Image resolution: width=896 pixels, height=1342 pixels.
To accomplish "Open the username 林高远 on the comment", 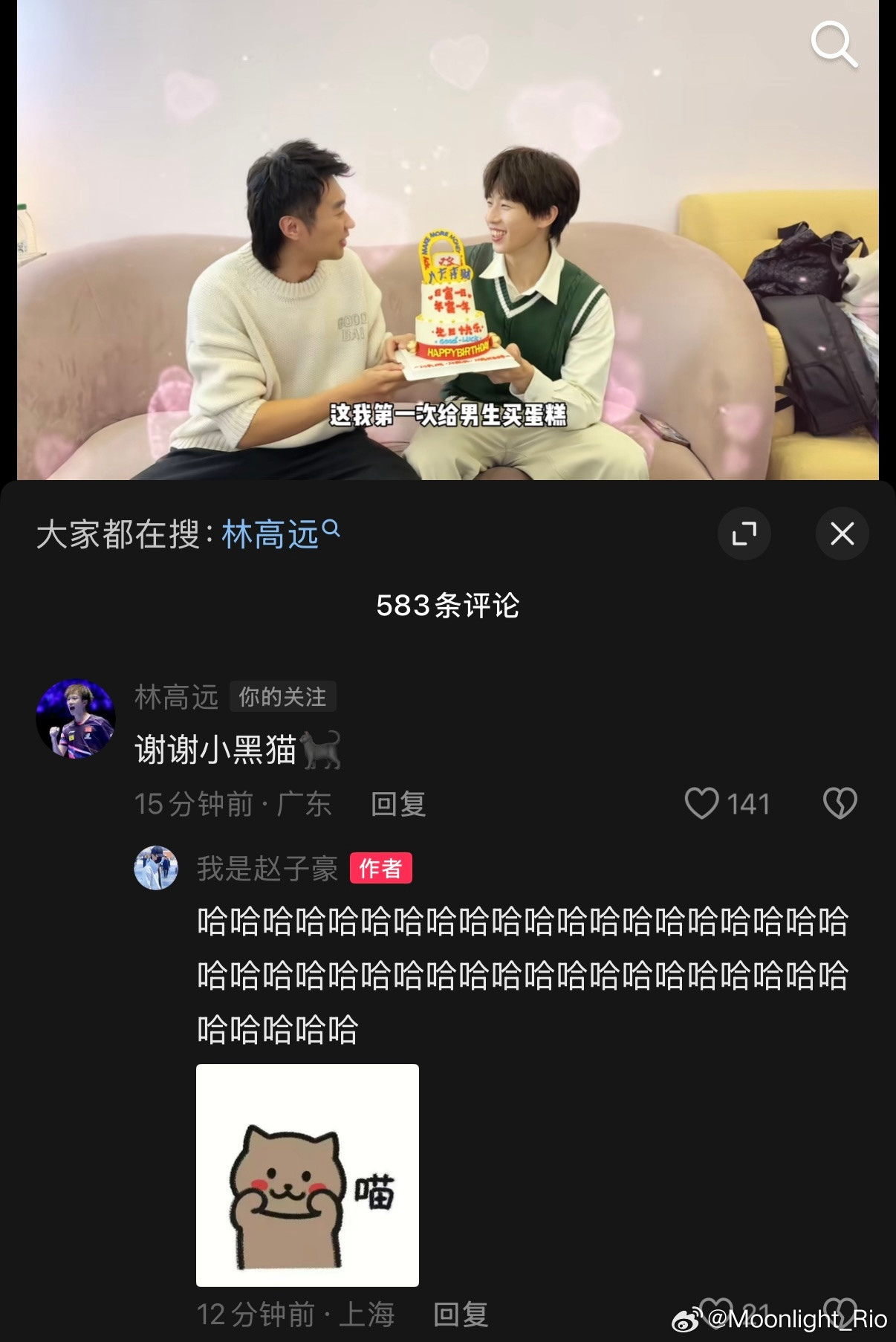I will pyautogui.click(x=177, y=697).
